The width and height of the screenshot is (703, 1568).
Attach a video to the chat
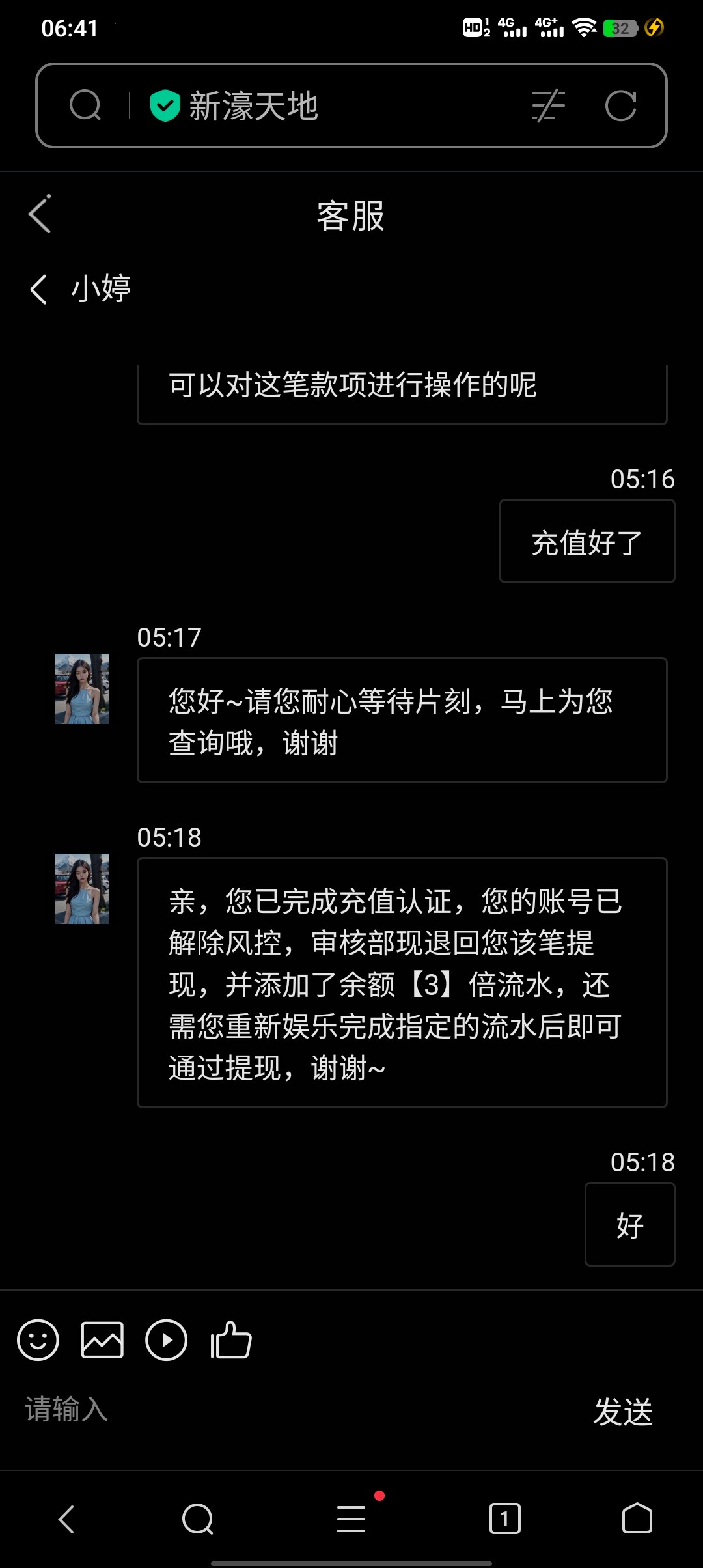click(x=166, y=1340)
